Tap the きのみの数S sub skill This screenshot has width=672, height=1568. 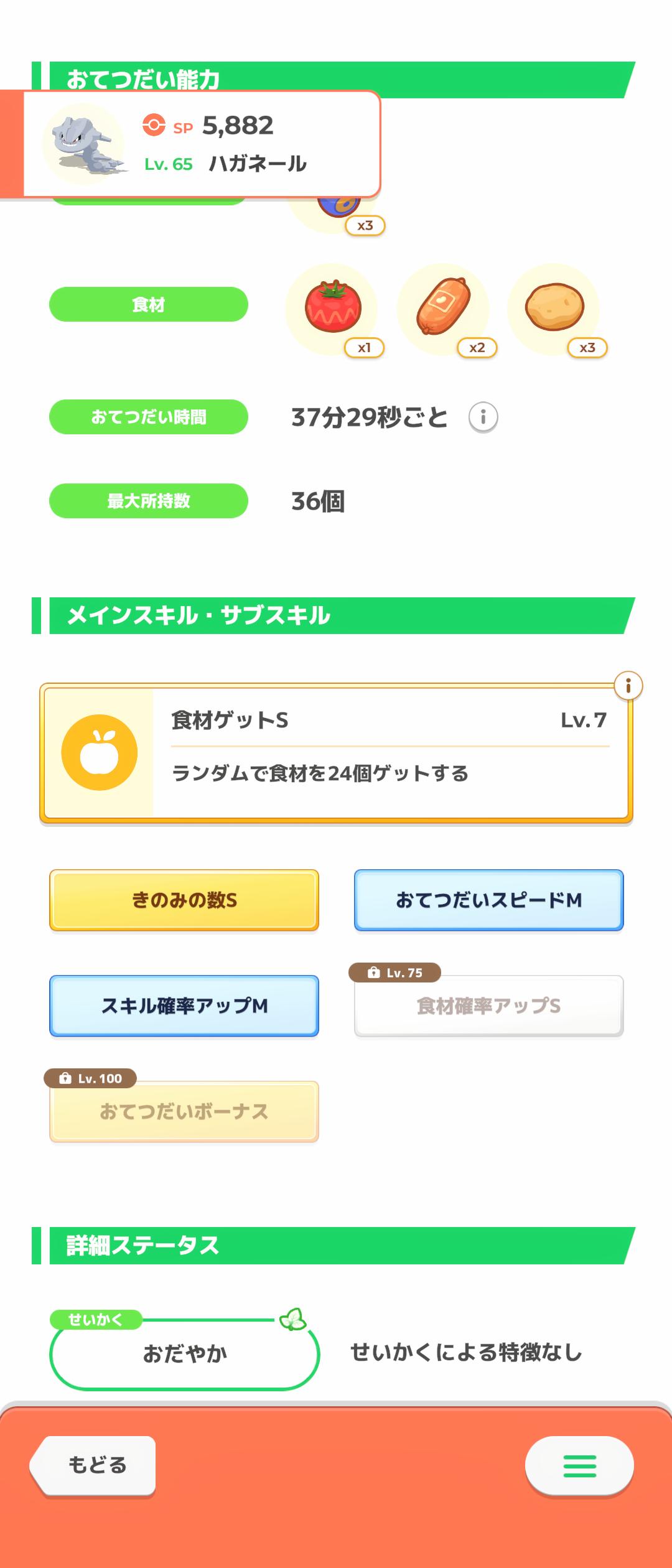pos(184,900)
